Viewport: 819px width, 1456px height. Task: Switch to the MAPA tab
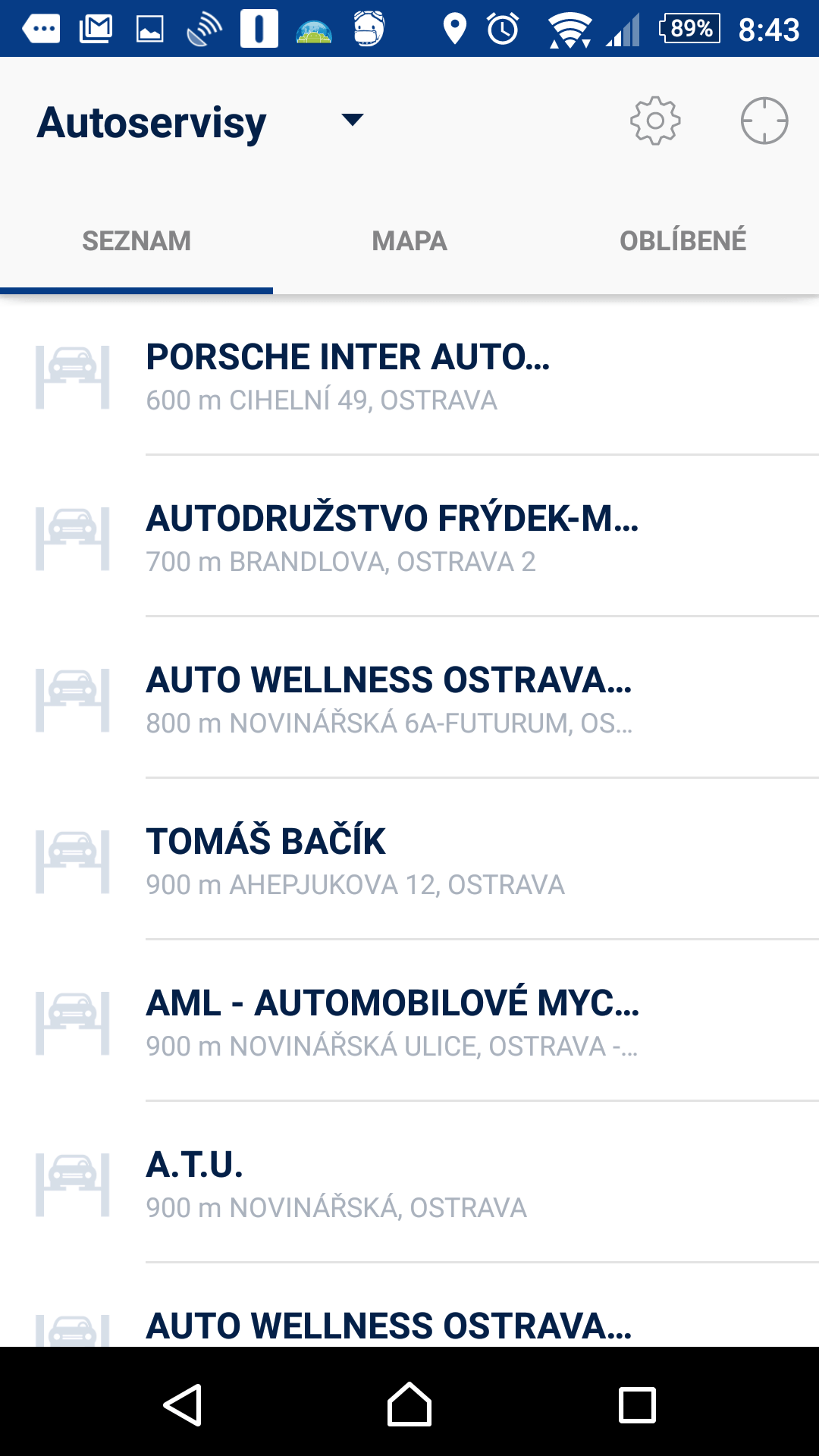coord(409,241)
